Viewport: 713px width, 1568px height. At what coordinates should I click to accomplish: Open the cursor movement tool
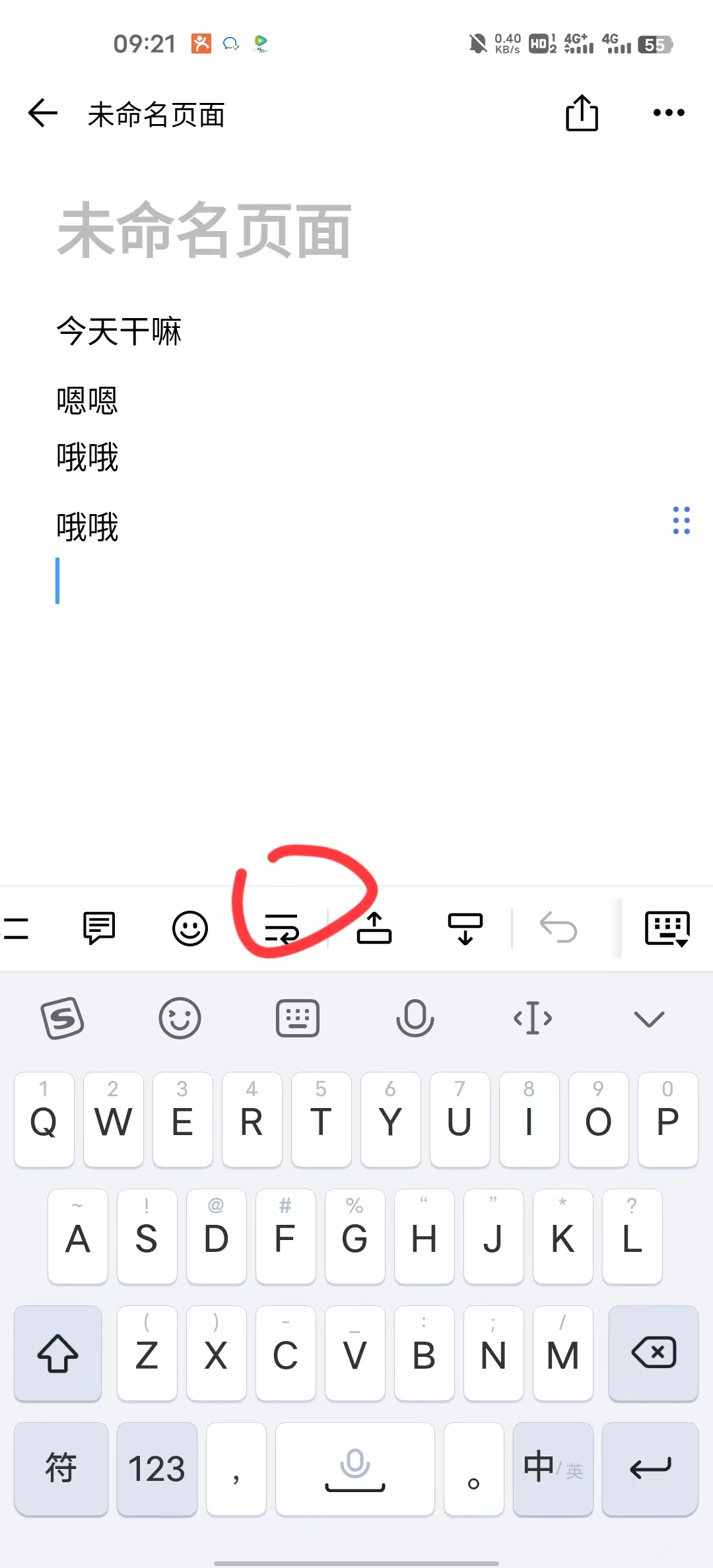pos(533,1018)
